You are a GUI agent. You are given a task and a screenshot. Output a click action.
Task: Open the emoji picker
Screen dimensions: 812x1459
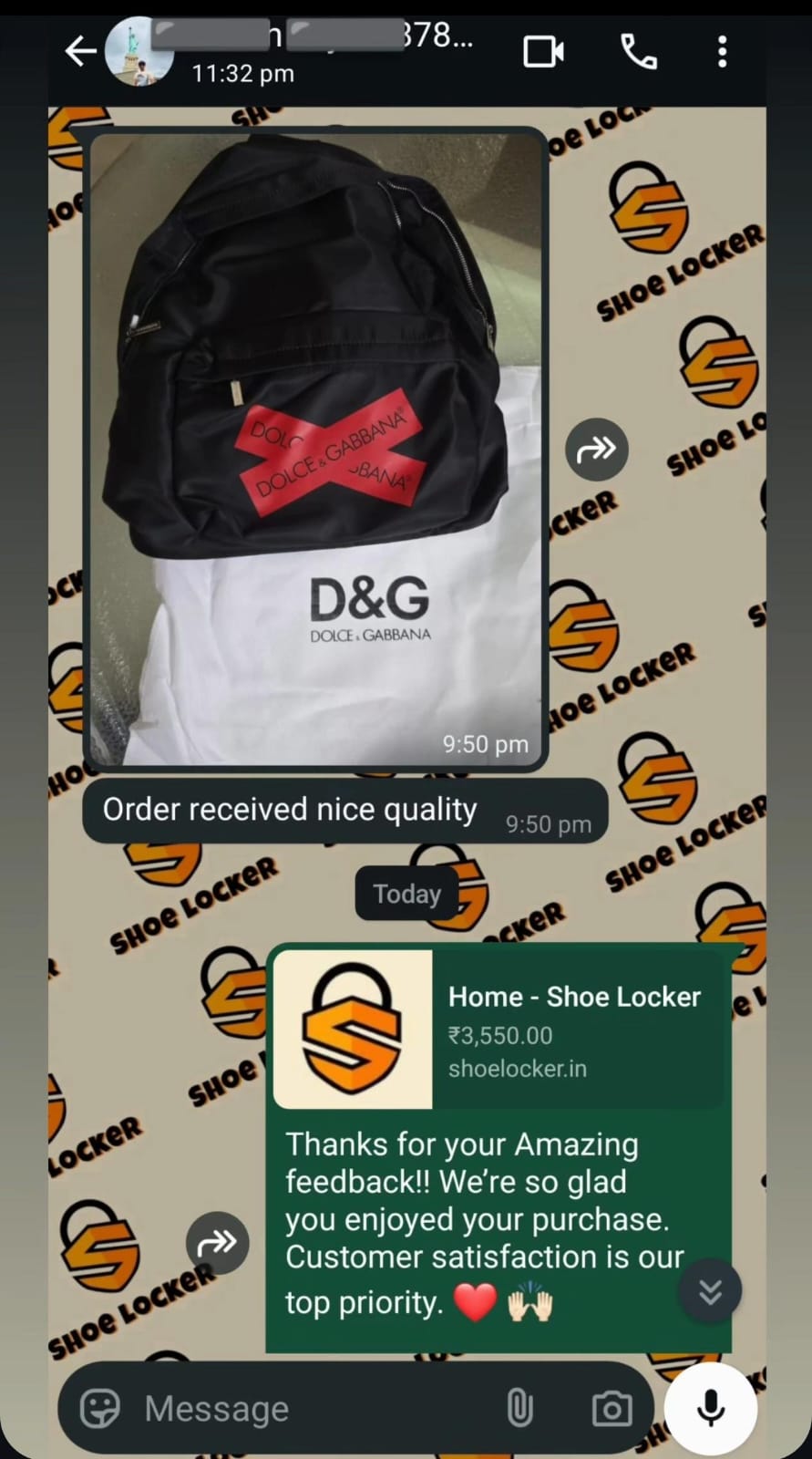[100, 1409]
